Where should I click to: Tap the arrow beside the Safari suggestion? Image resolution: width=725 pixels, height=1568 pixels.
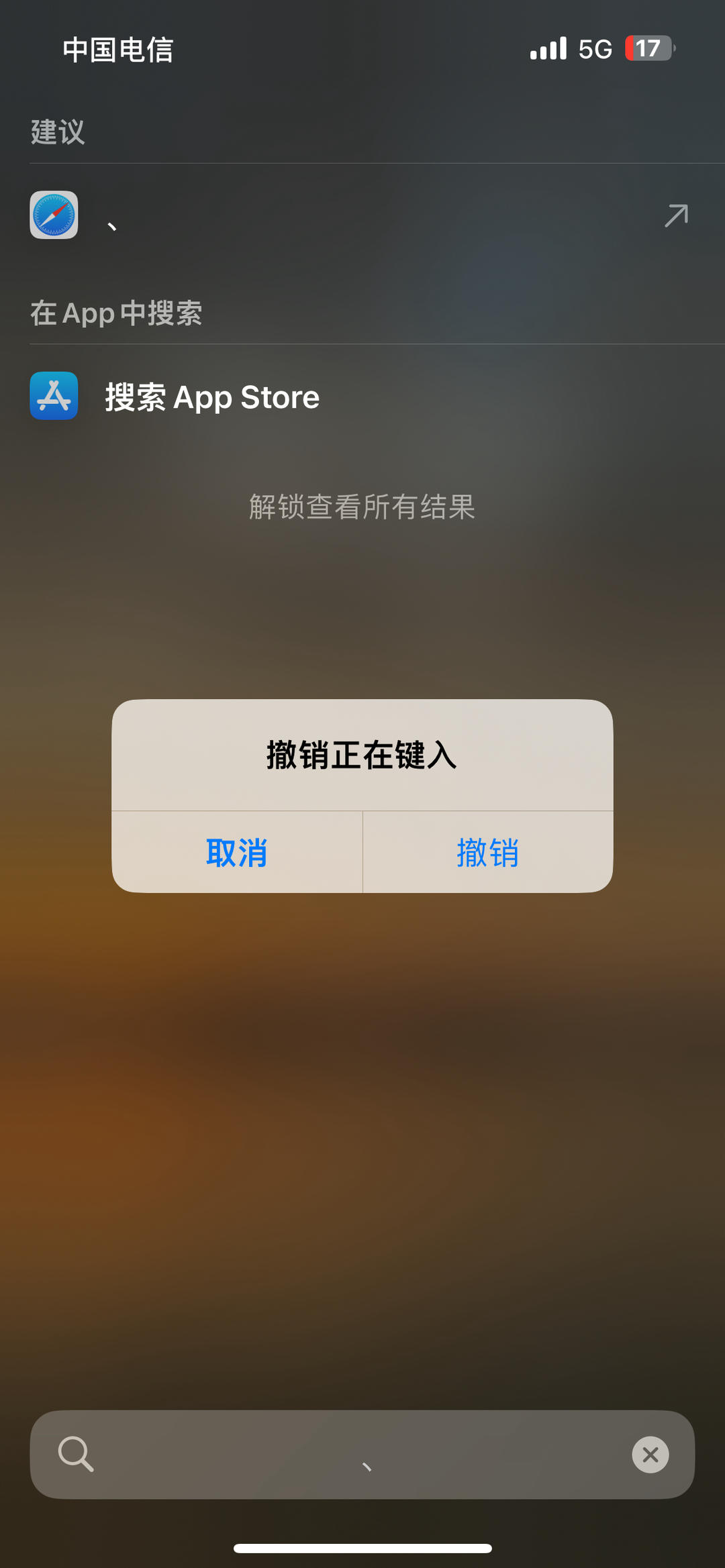coord(676,215)
